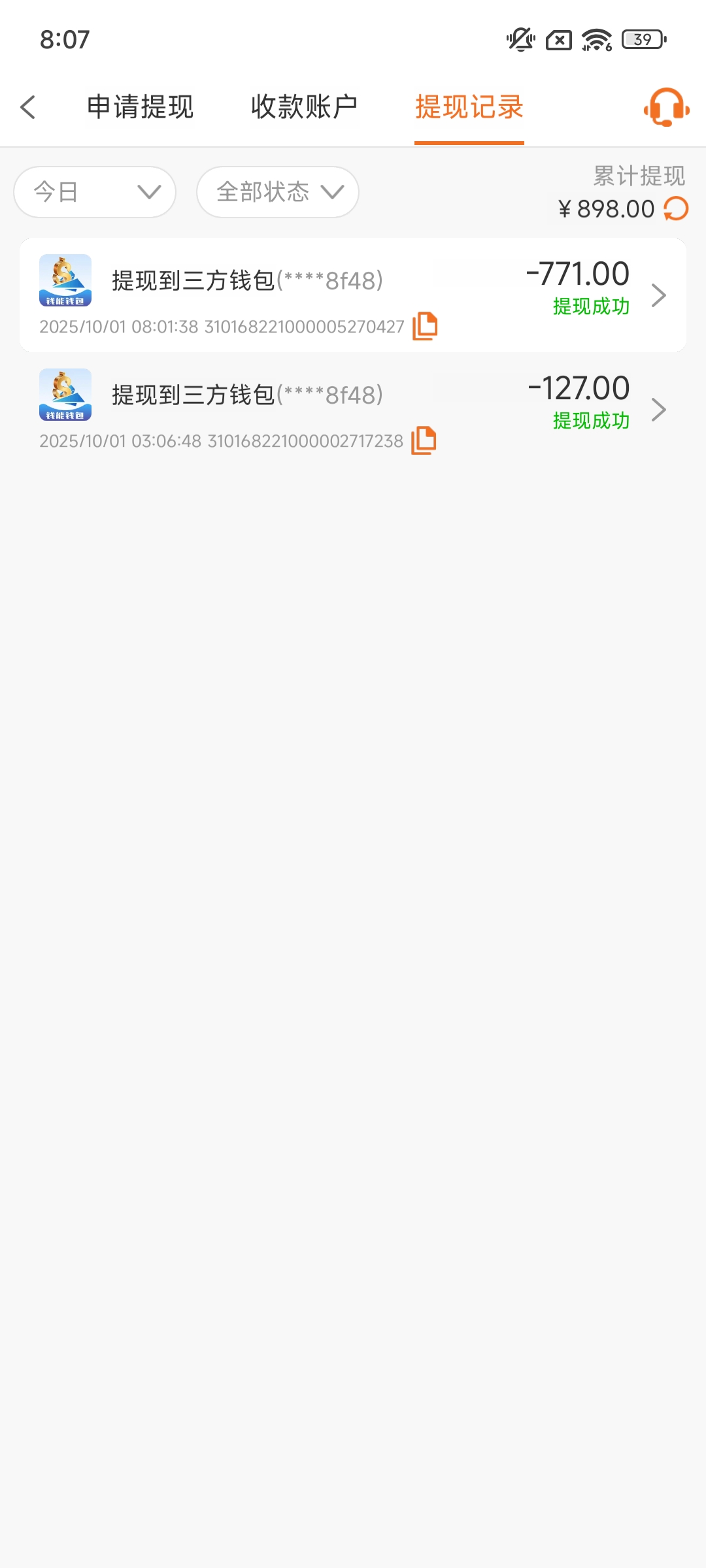The width and height of the screenshot is (706, 1568).
Task: Expand the 全部状态 status filter
Action: (x=278, y=192)
